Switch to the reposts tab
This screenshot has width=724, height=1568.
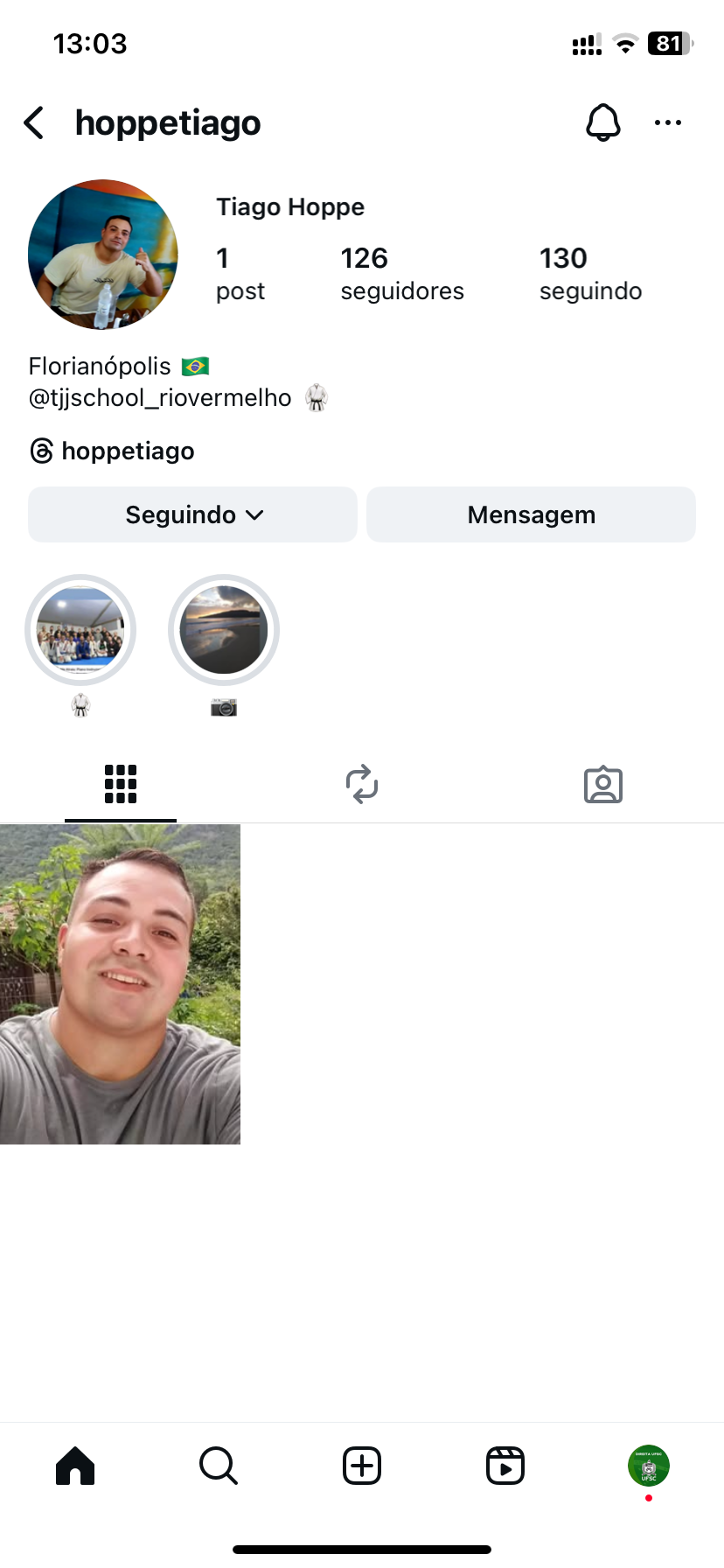tap(362, 784)
